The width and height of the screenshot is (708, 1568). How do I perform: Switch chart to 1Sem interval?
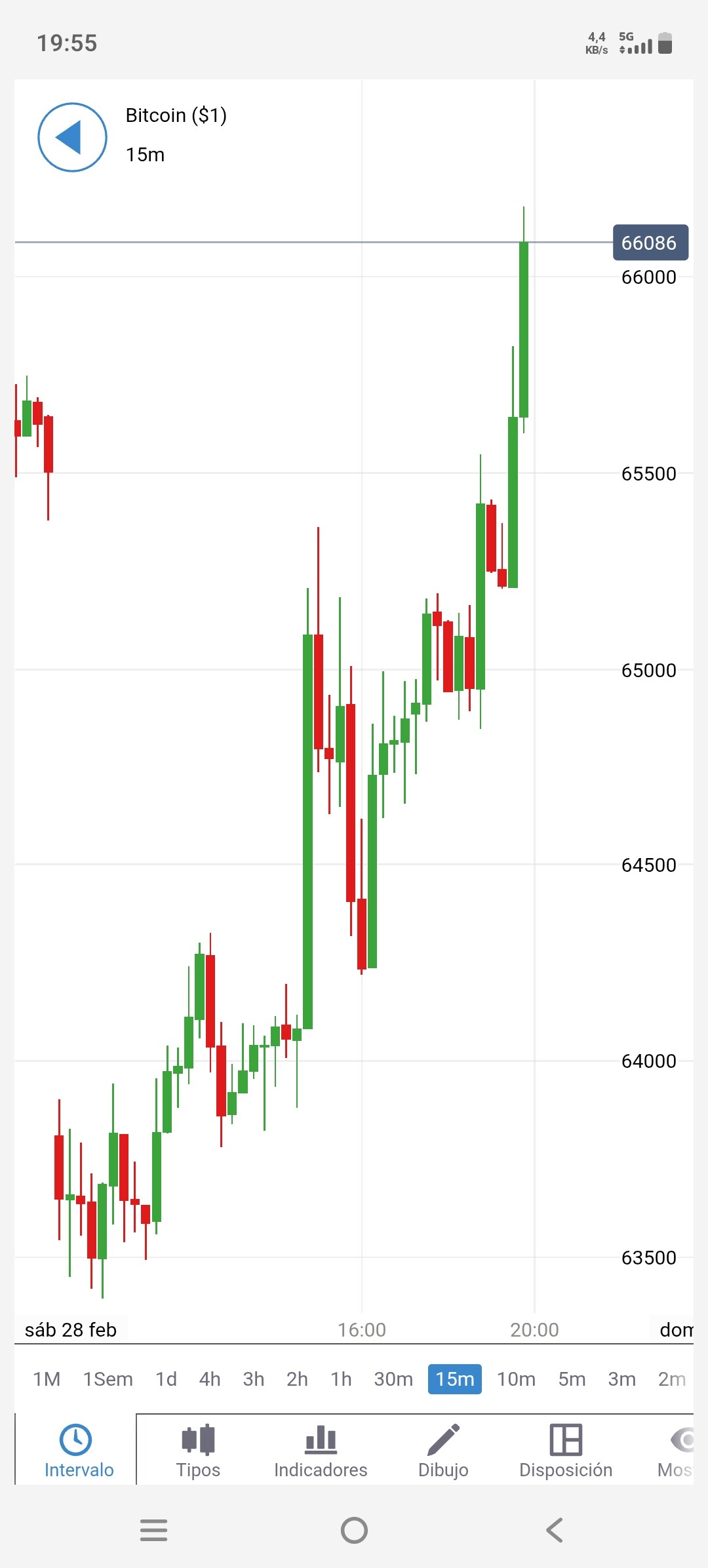coord(108,1379)
